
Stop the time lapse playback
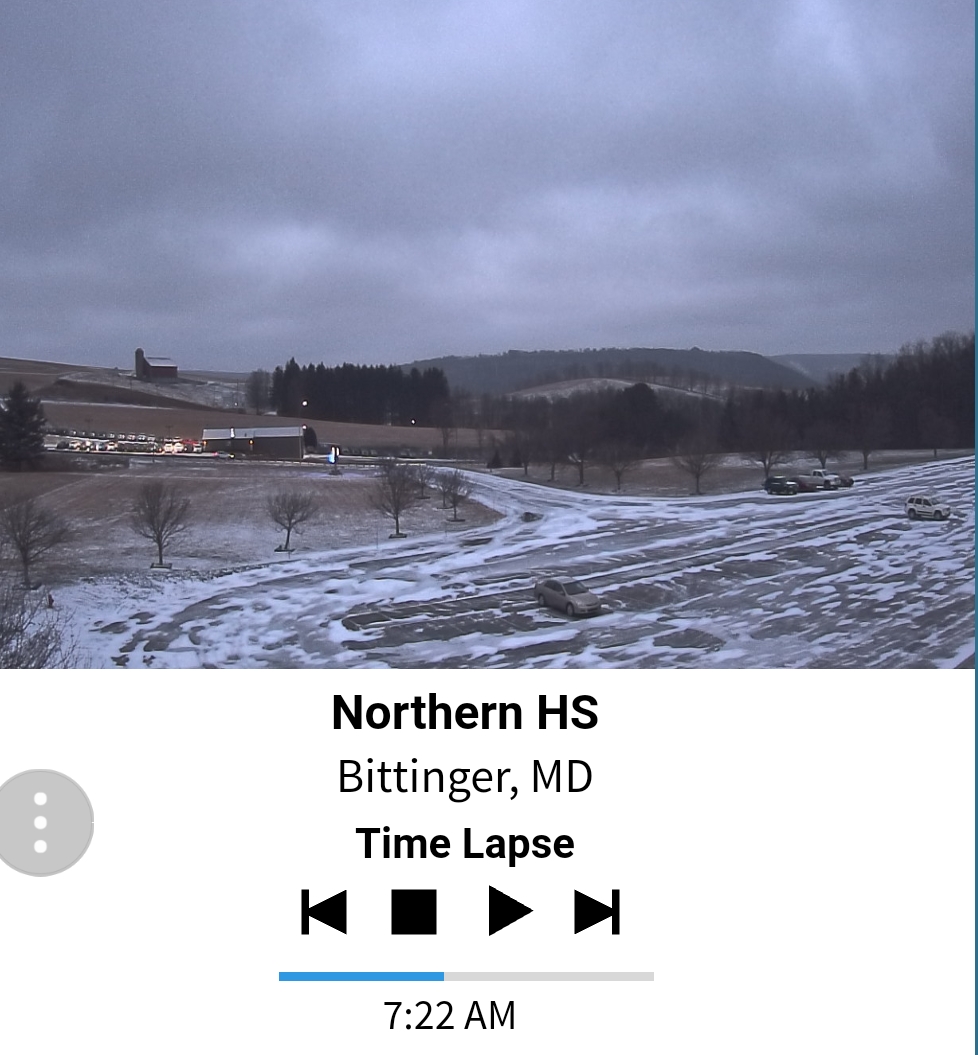tap(414, 912)
